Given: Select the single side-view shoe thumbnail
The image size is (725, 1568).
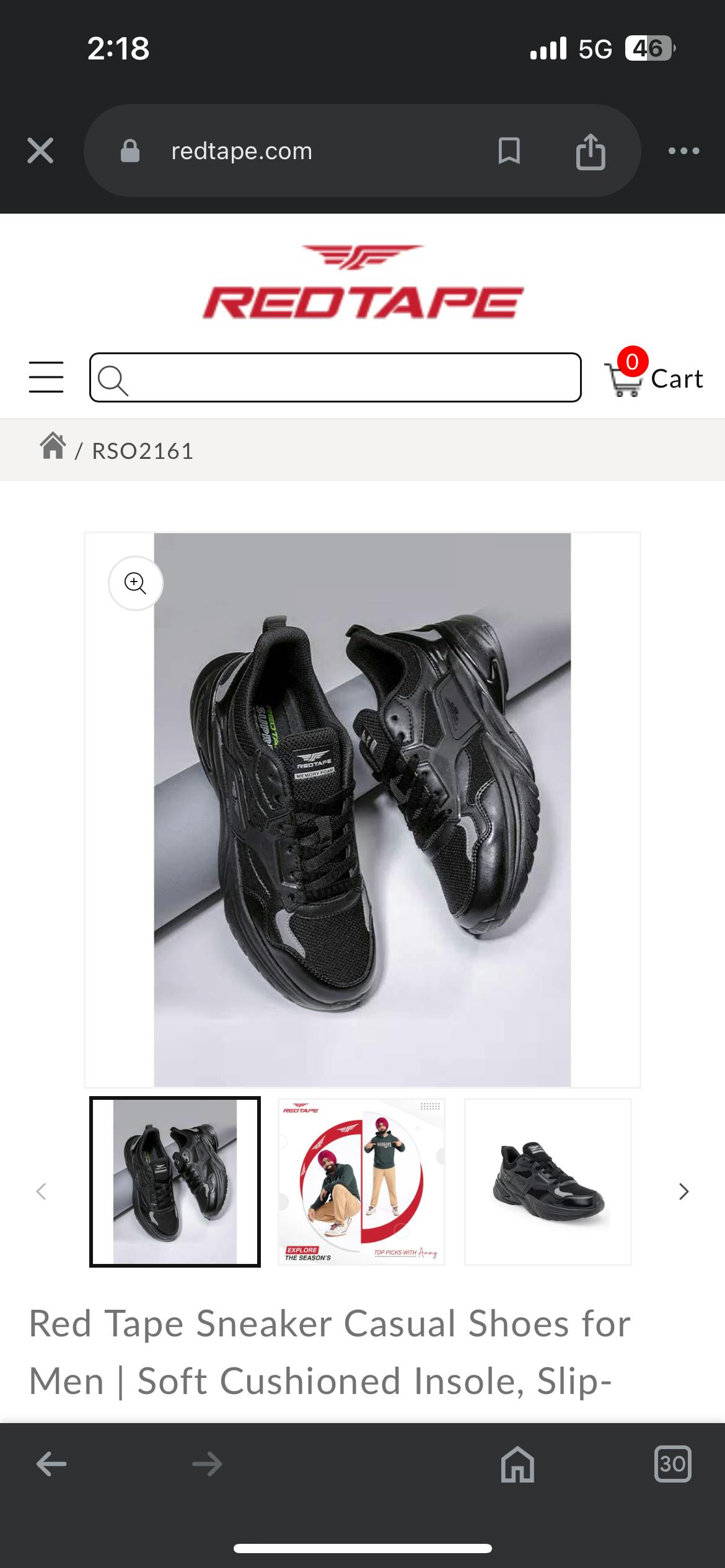Looking at the screenshot, I should pyautogui.click(x=548, y=1182).
